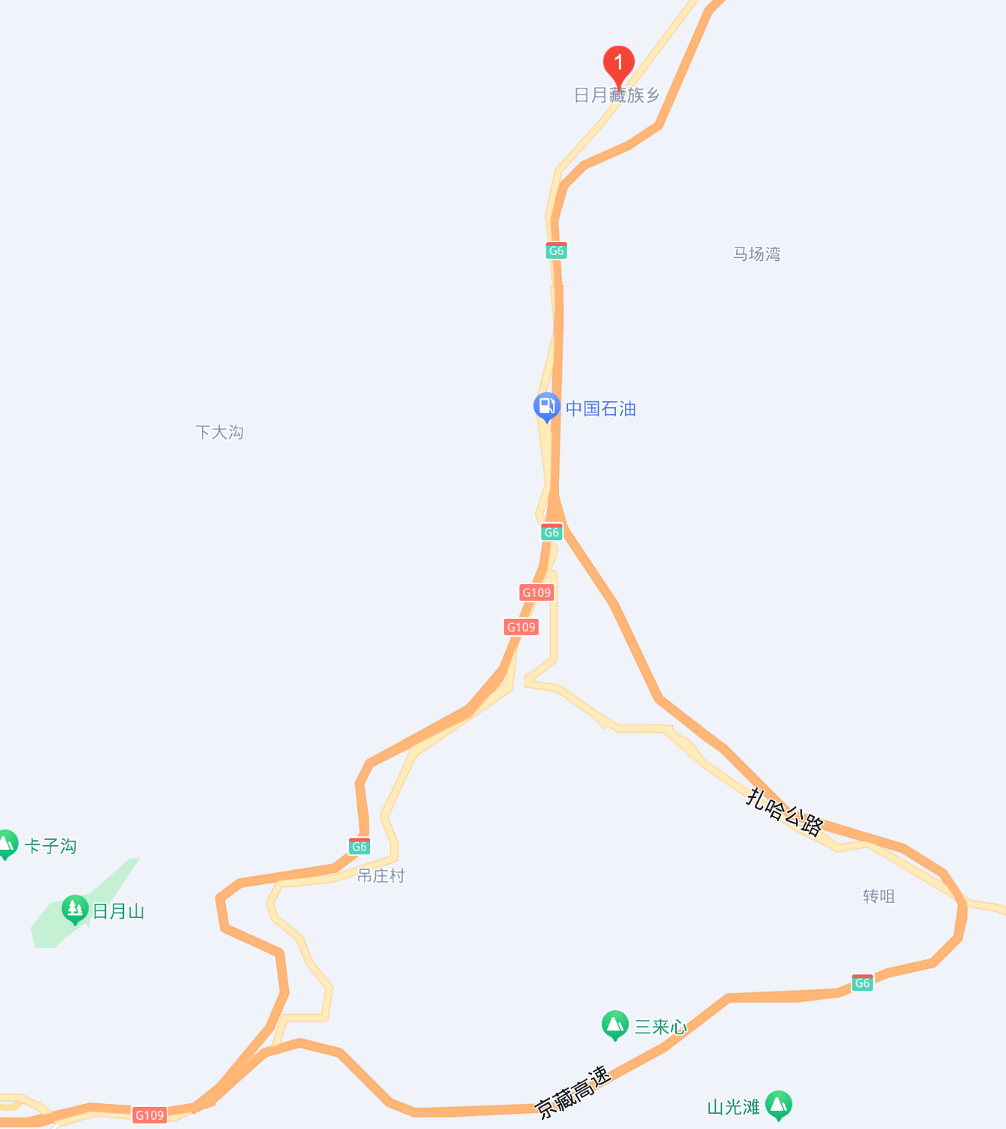
Task: Open the 卡子沟 marker
Action: (6, 844)
